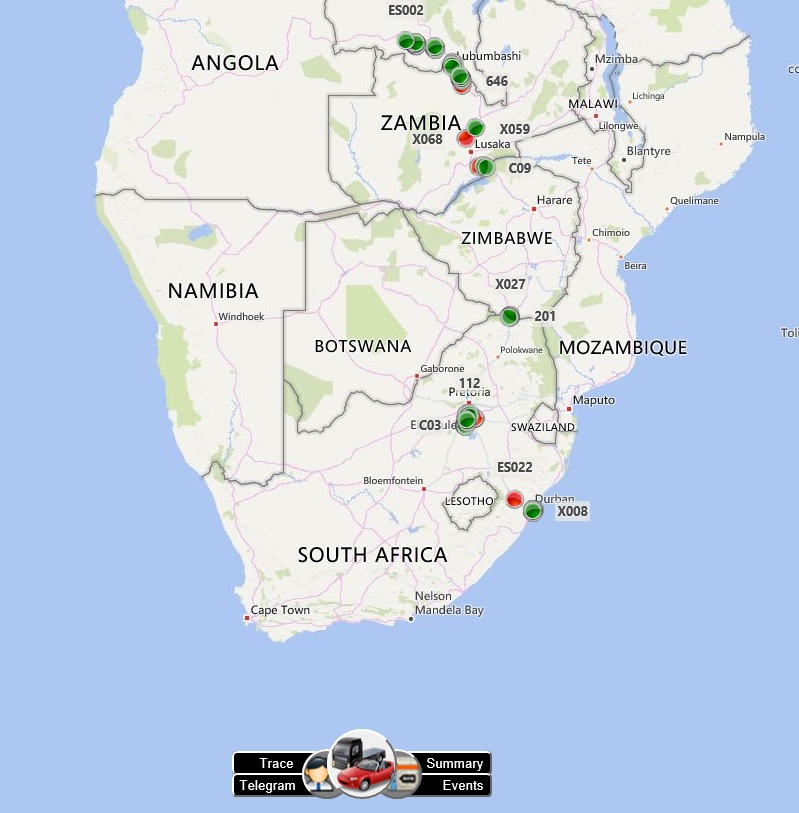Select red vehicle marker X068
The width and height of the screenshot is (799, 813).
tap(466, 138)
